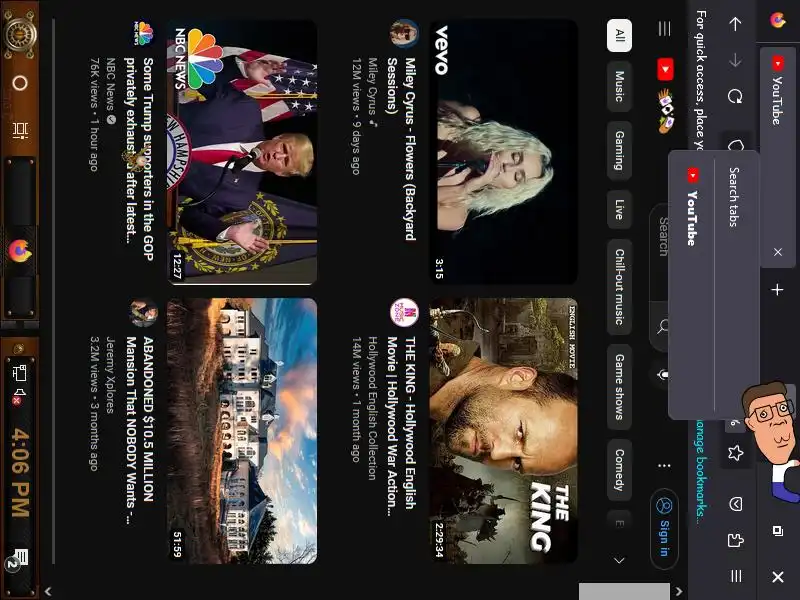Go back to the previous page
This screenshot has height=600, width=800.
(x=735, y=23)
